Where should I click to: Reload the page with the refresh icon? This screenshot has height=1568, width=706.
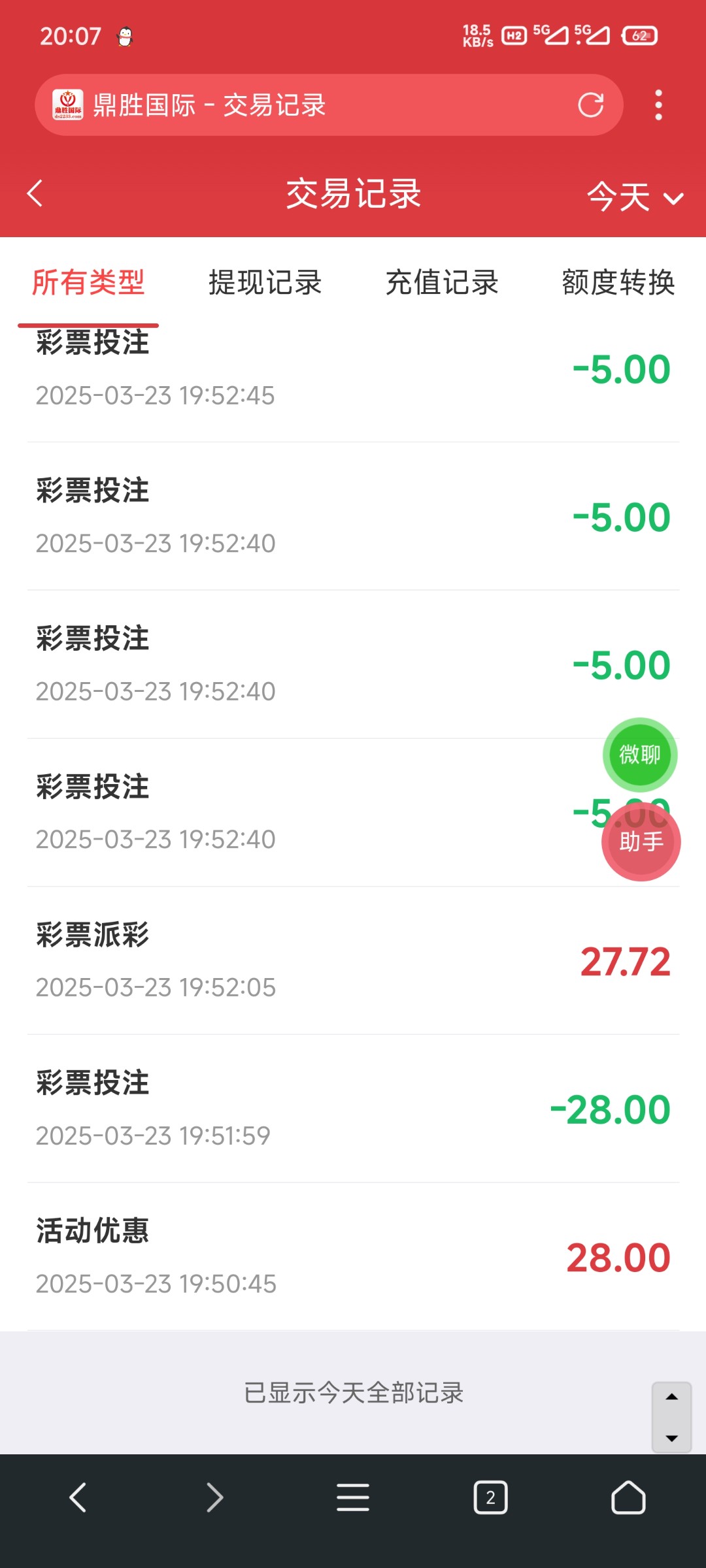[x=590, y=105]
